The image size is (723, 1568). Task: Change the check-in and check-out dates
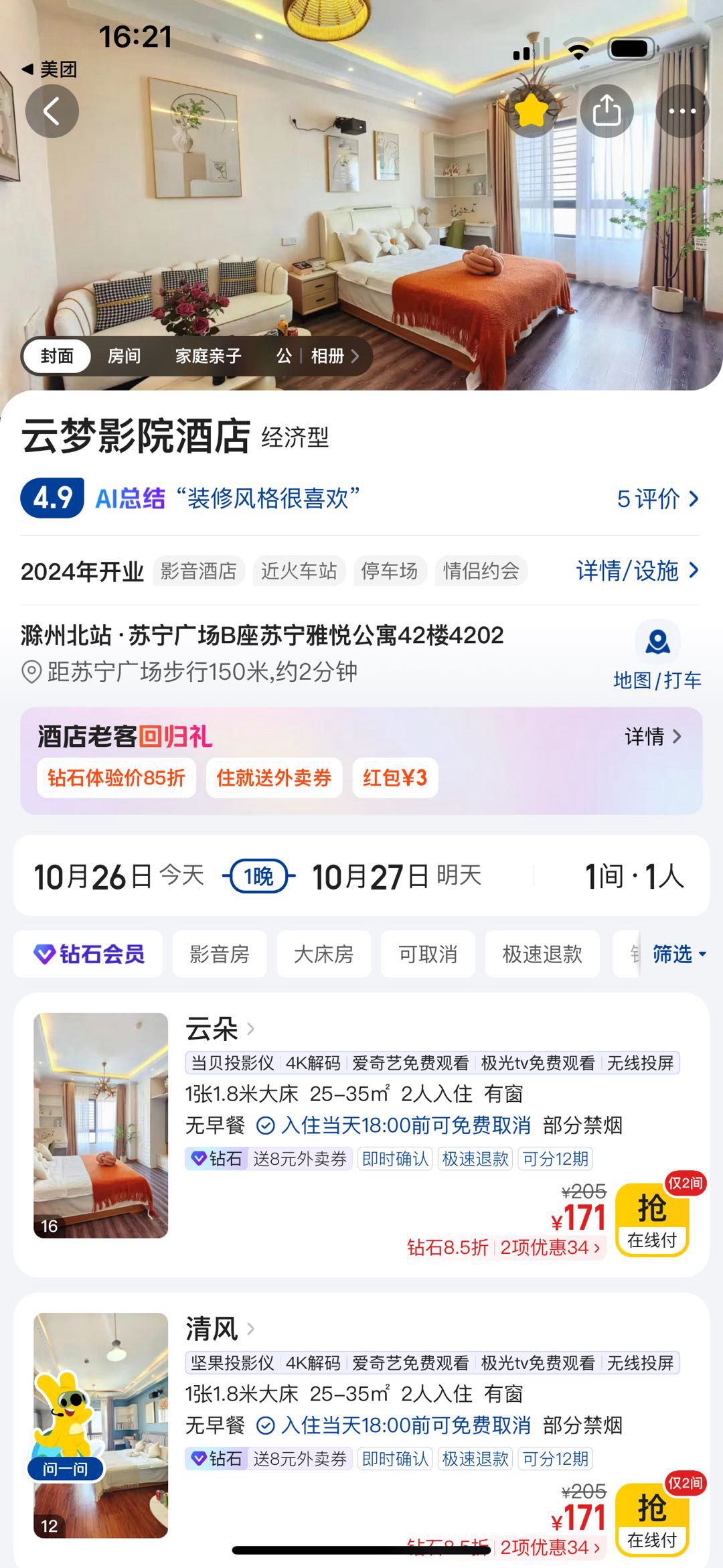point(258,876)
